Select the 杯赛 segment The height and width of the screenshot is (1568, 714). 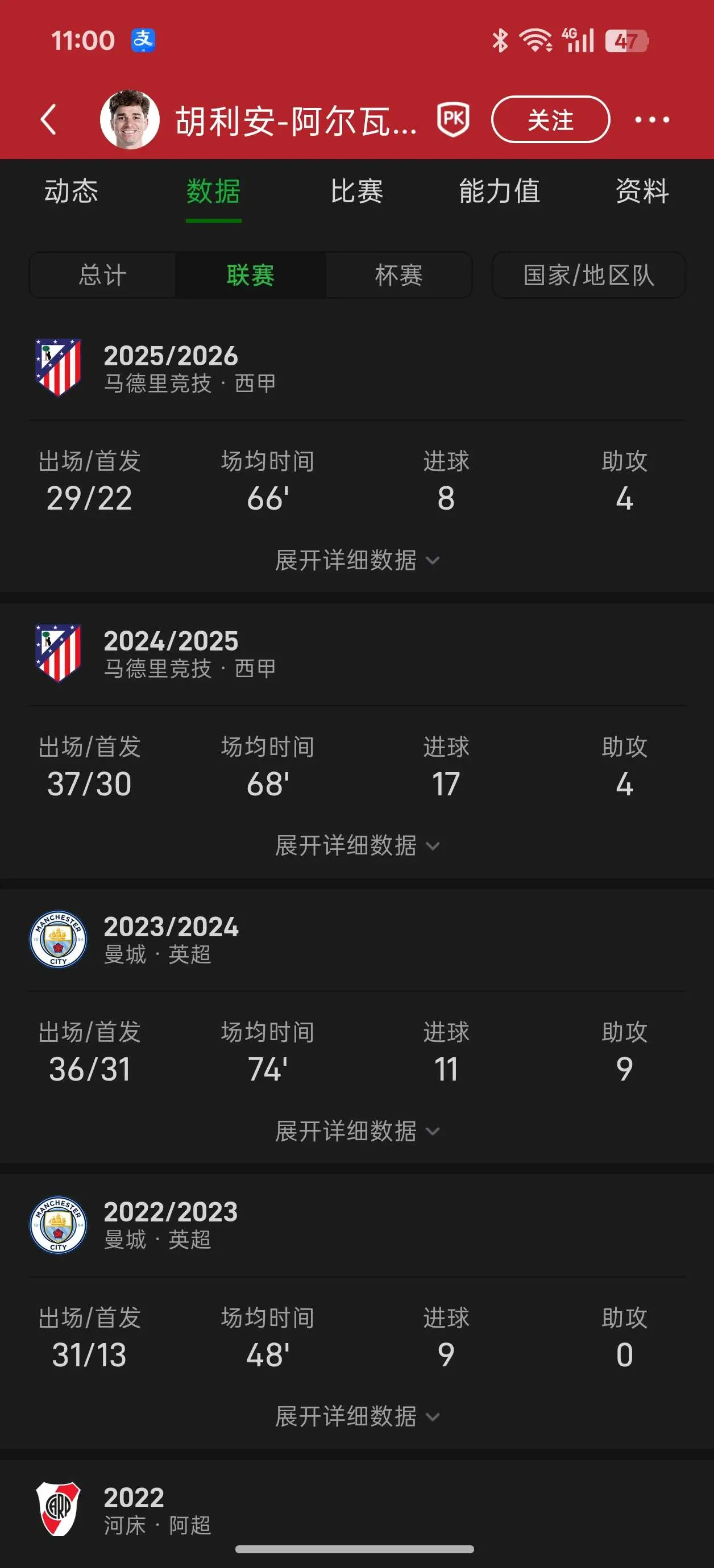tap(398, 275)
